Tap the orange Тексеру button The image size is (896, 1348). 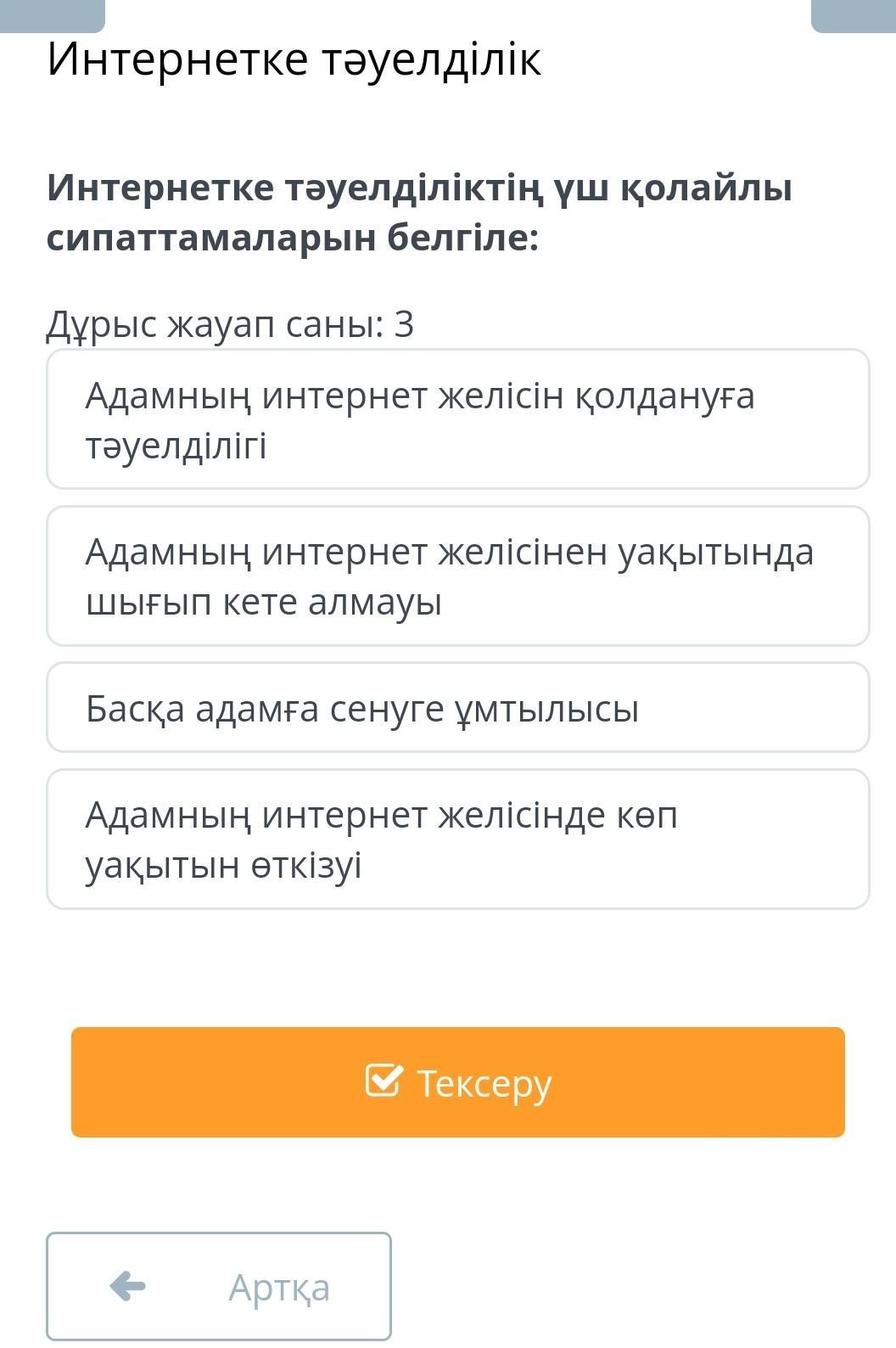click(457, 1082)
